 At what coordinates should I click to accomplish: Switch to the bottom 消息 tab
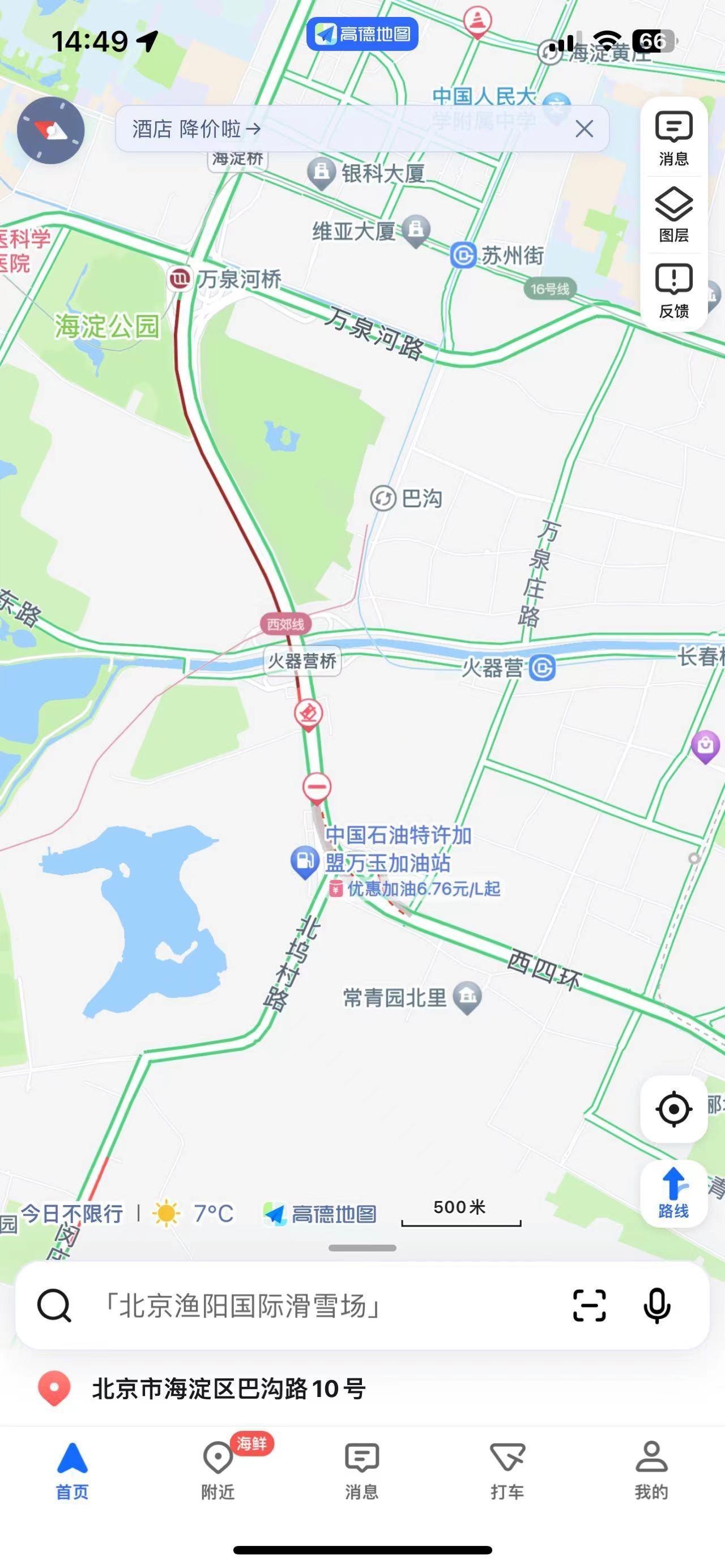[361, 1471]
